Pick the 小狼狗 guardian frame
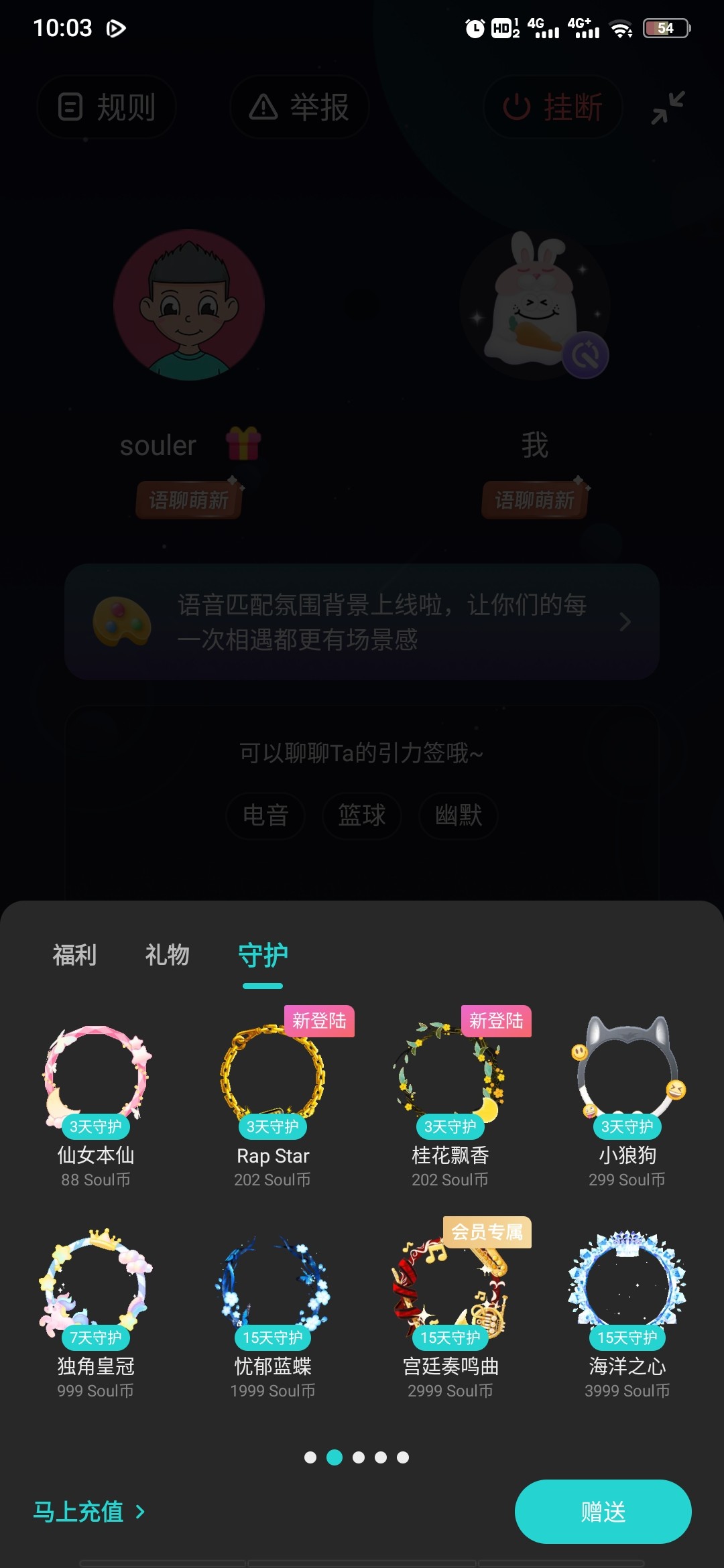Viewport: 724px width, 1568px height. pos(627,1106)
